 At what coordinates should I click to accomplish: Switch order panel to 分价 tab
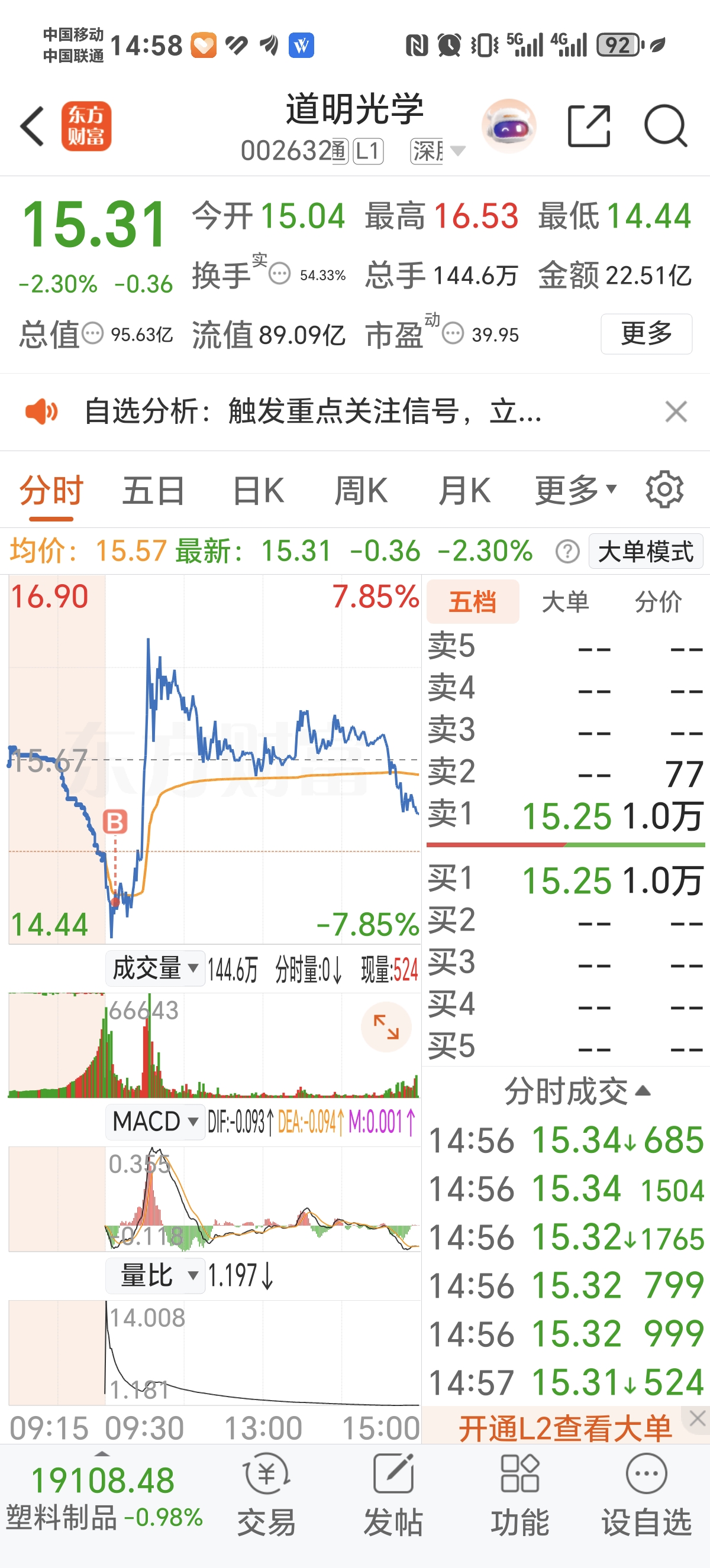tap(657, 602)
